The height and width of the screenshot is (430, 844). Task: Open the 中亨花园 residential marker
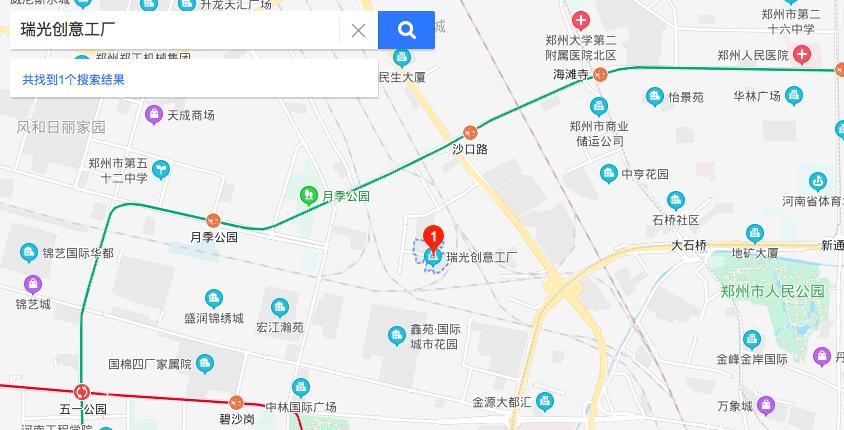608,174
